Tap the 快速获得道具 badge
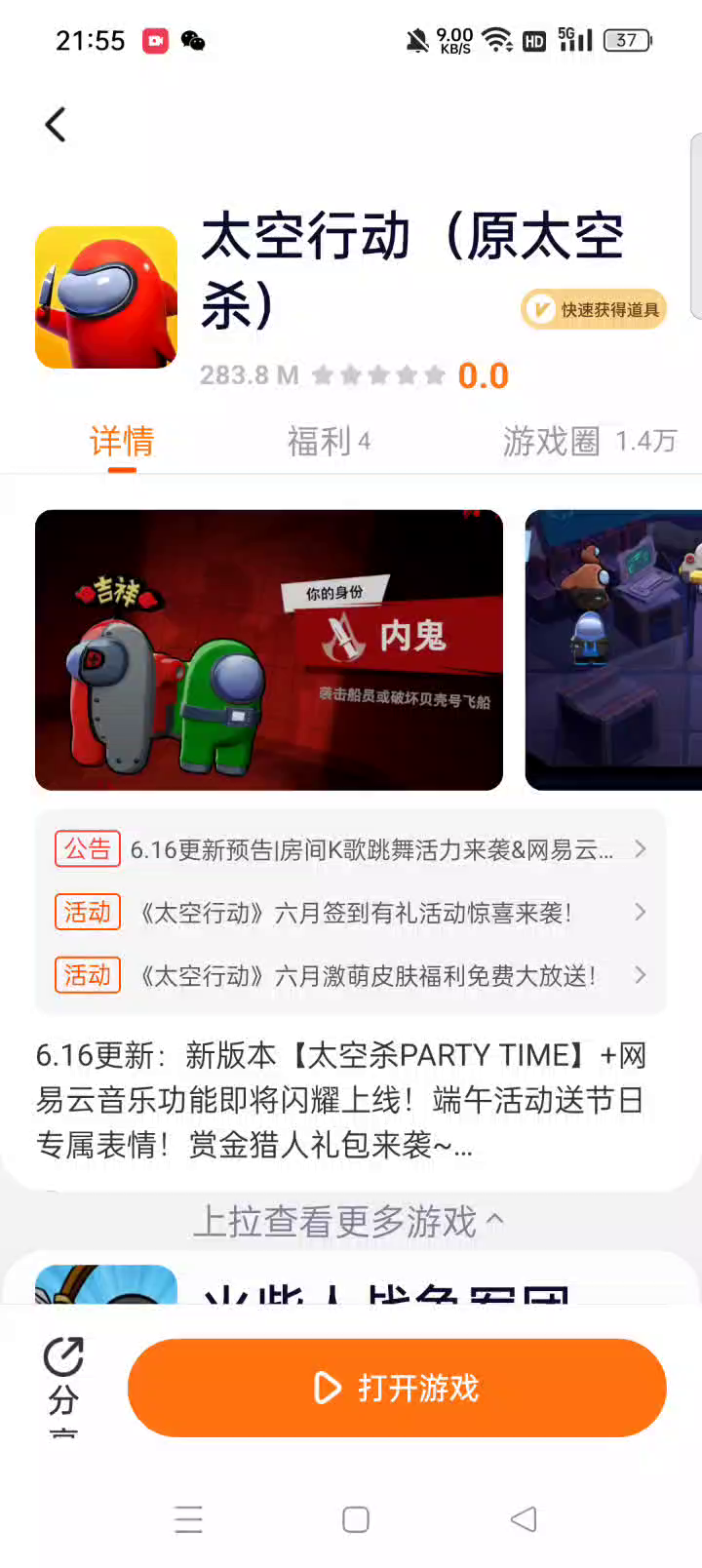 click(x=594, y=310)
